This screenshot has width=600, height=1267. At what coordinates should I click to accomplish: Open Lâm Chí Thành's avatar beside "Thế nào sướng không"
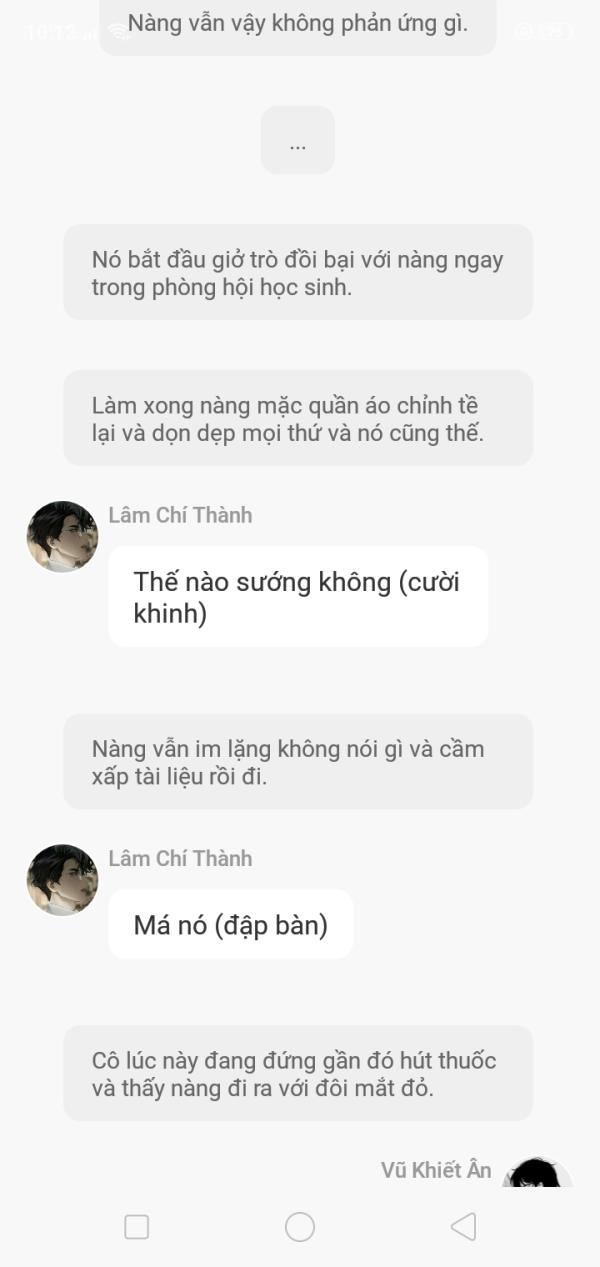pyautogui.click(x=62, y=537)
